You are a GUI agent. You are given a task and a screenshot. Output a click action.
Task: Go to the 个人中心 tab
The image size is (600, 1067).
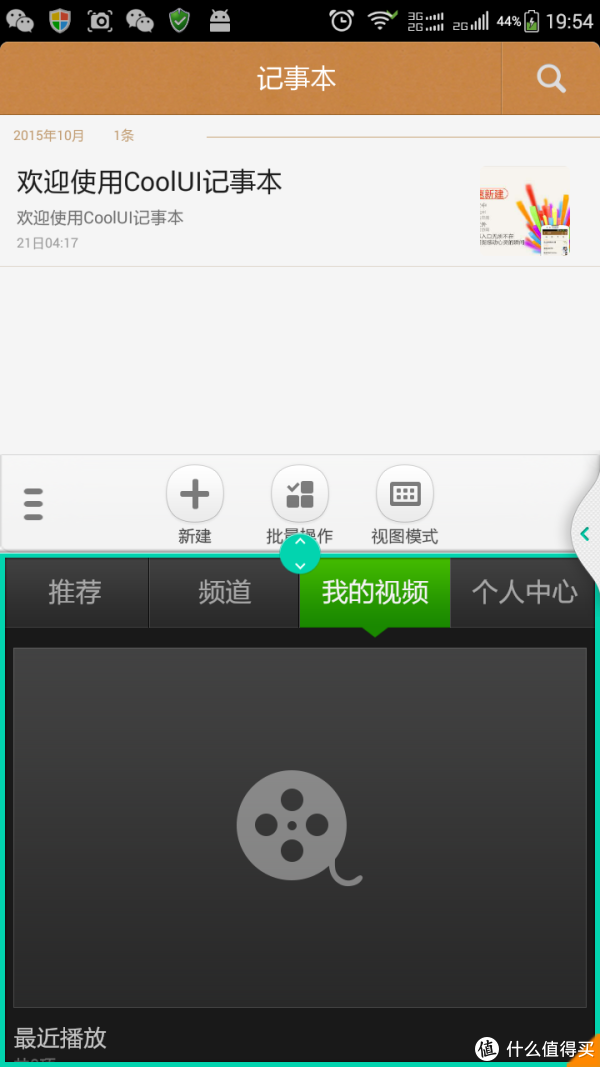coord(522,593)
